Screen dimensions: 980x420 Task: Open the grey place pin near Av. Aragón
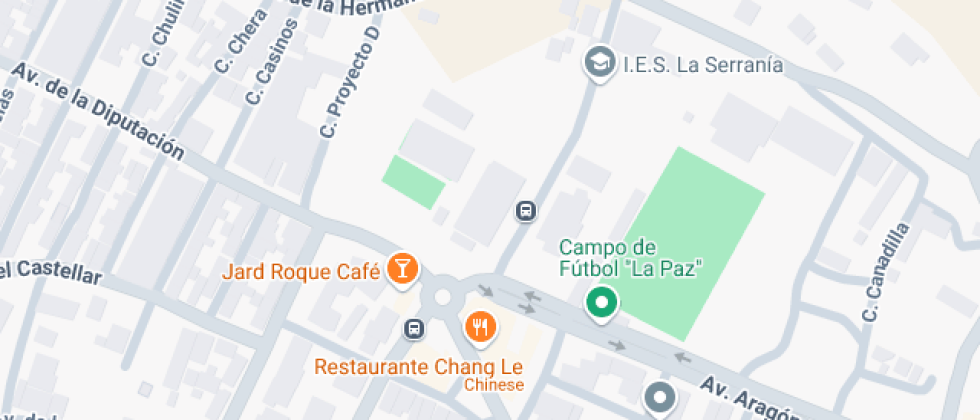point(660,398)
